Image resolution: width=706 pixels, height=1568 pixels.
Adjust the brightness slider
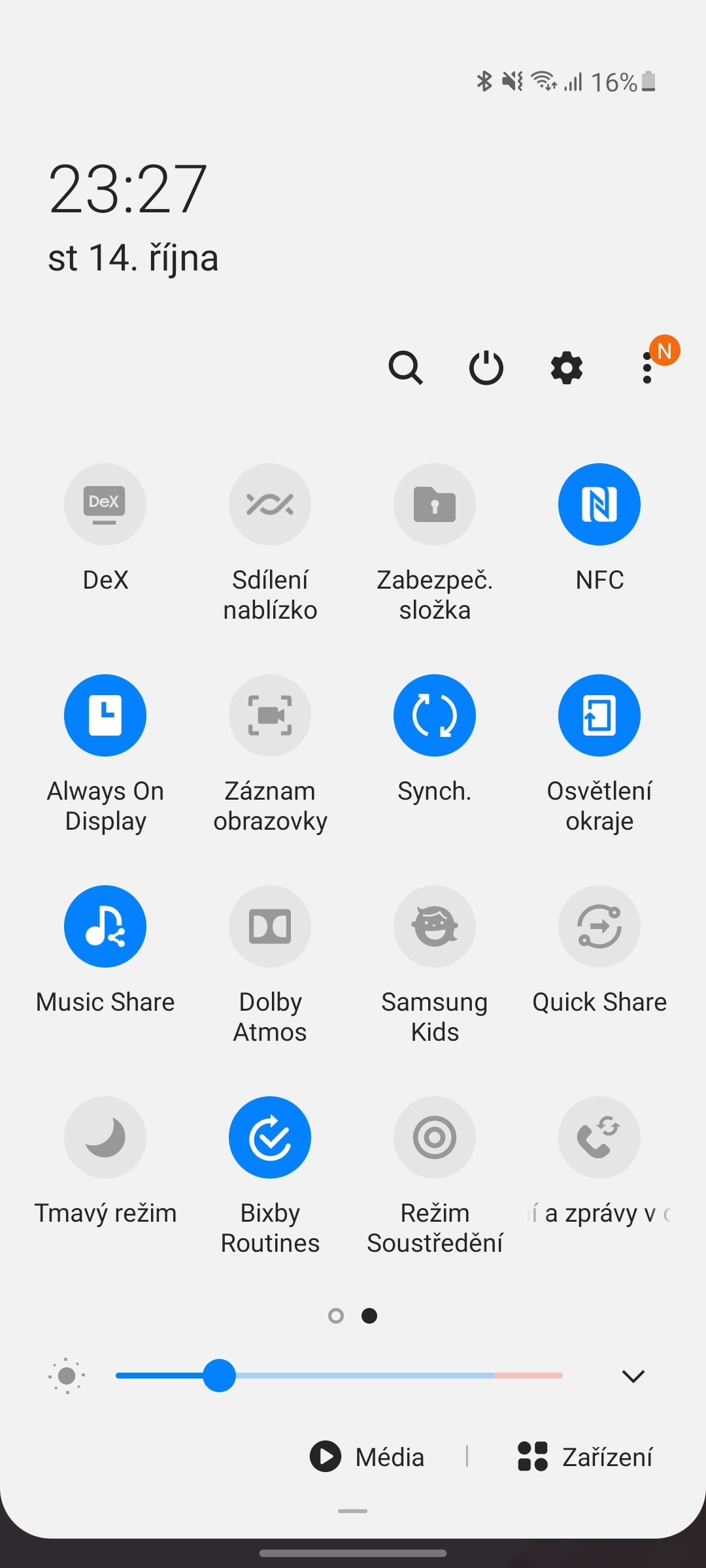pos(221,1376)
